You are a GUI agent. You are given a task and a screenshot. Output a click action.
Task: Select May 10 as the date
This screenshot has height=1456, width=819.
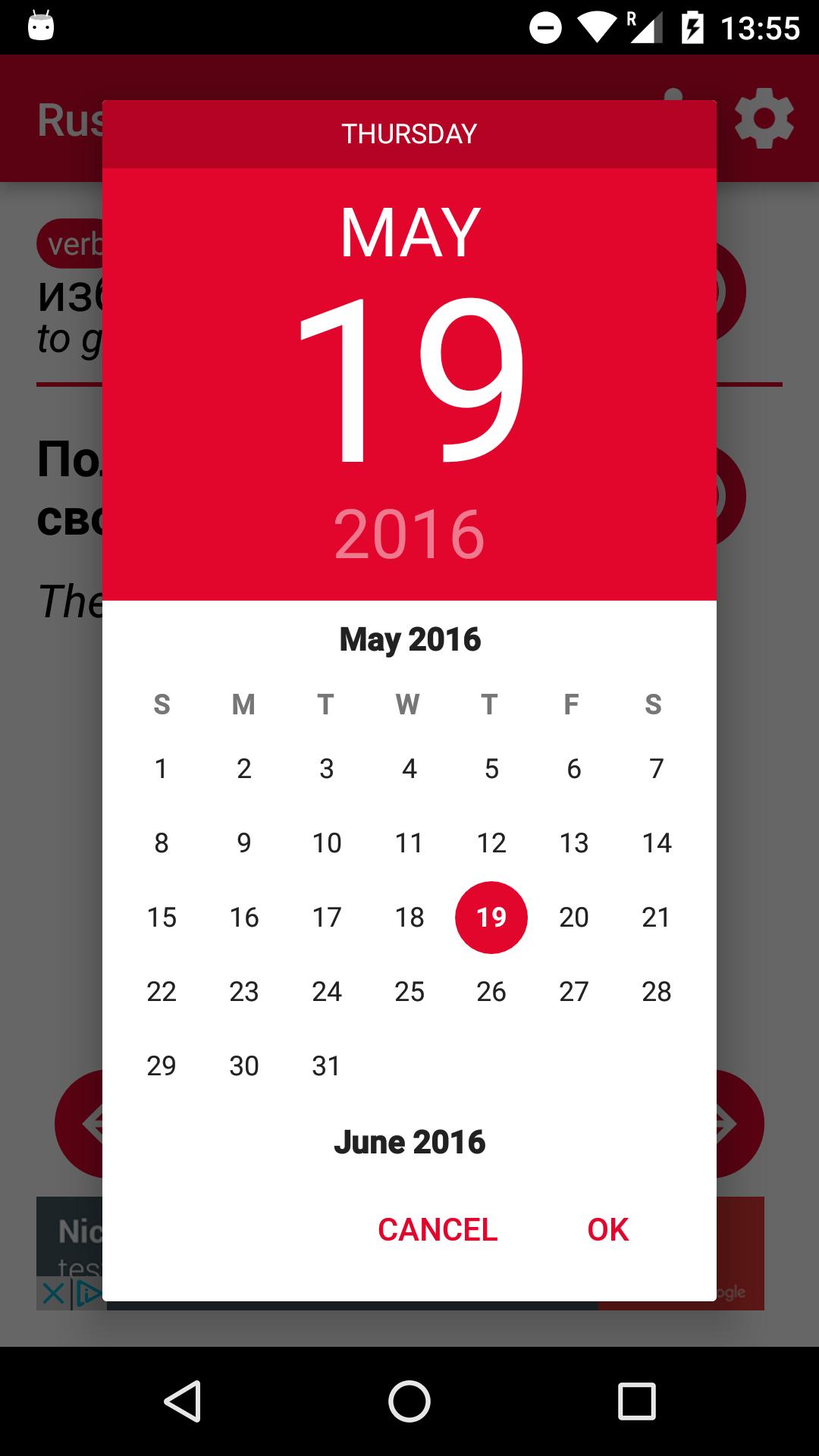[x=327, y=843]
